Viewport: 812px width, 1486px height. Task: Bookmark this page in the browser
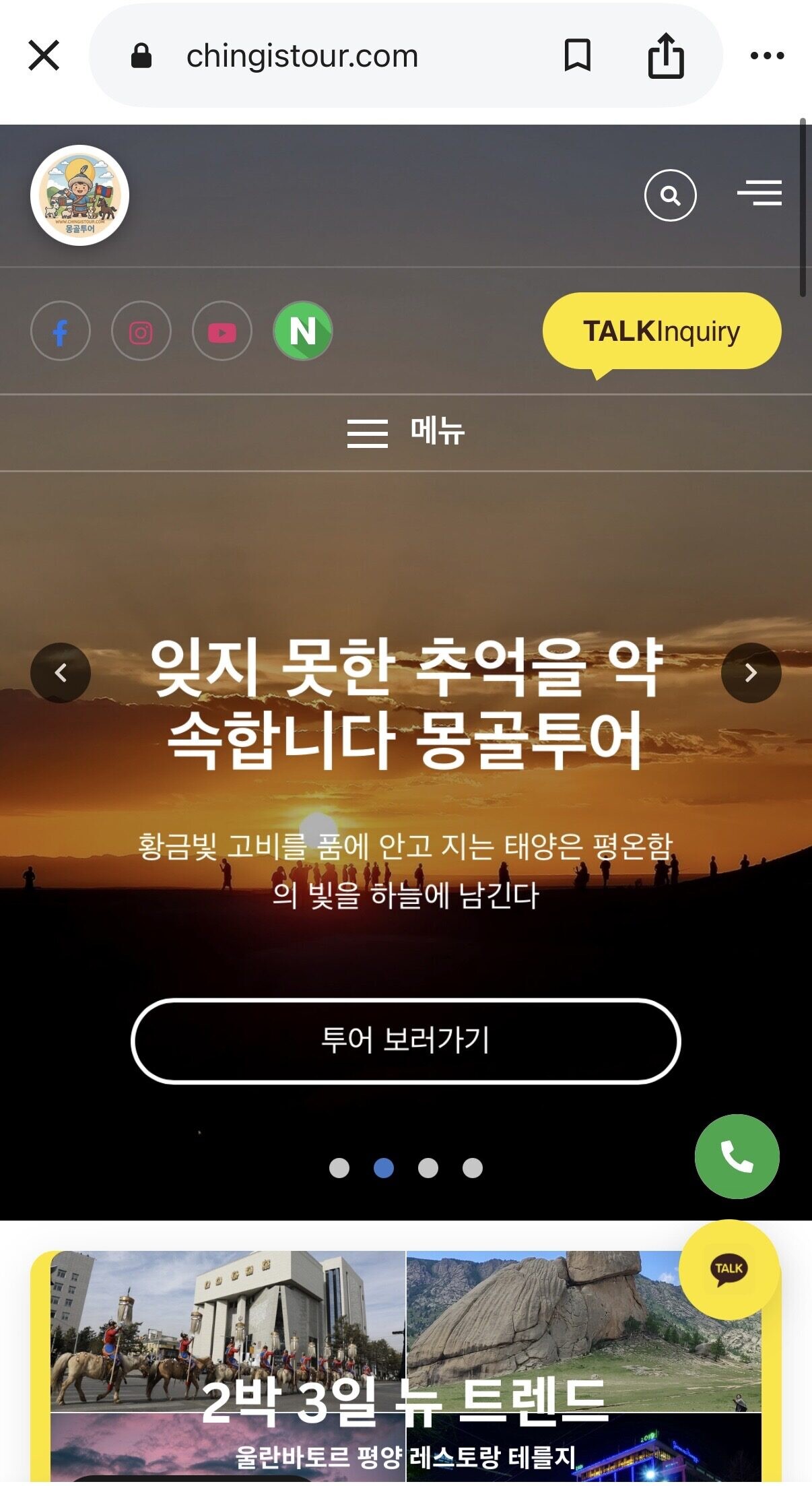577,55
